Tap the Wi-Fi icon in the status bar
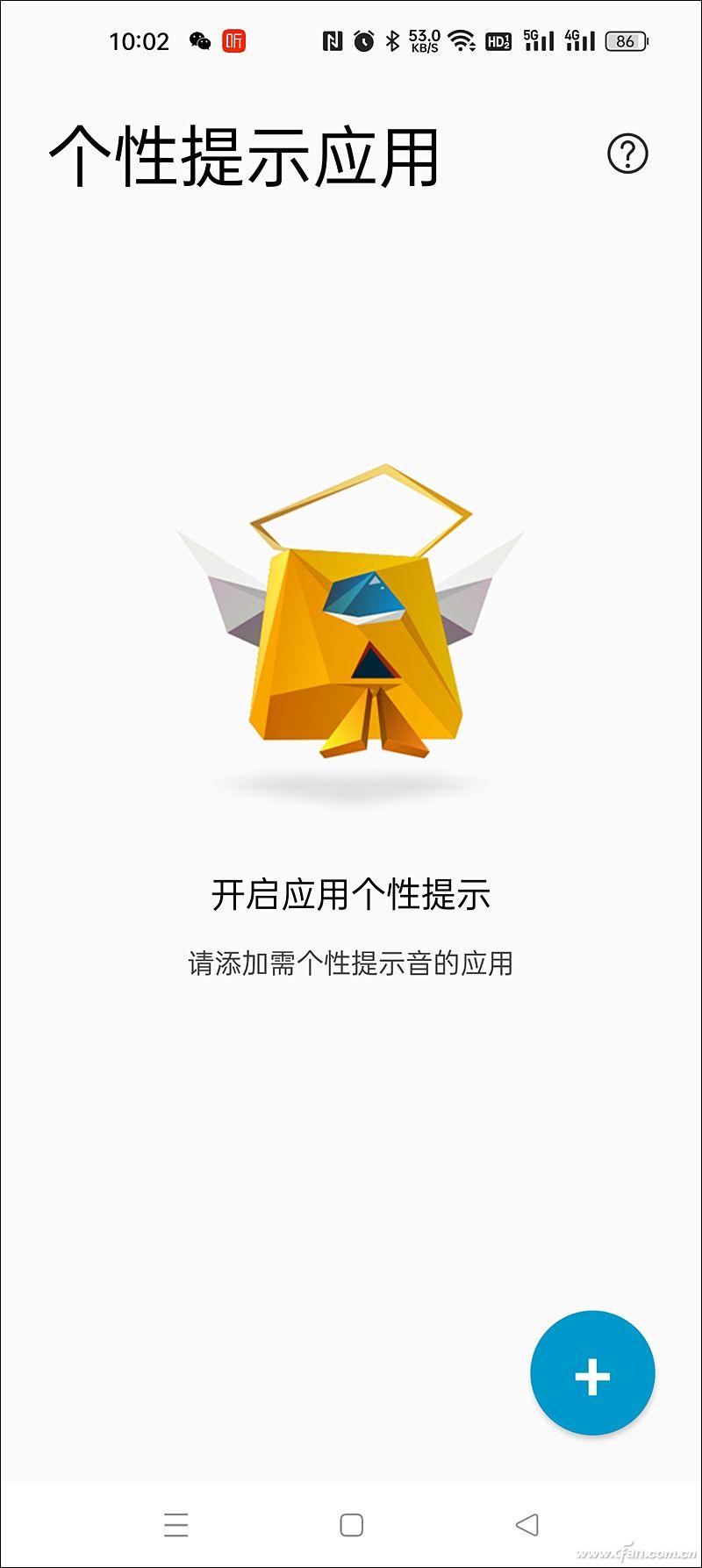Screen dimensions: 702x1568 [x=460, y=39]
